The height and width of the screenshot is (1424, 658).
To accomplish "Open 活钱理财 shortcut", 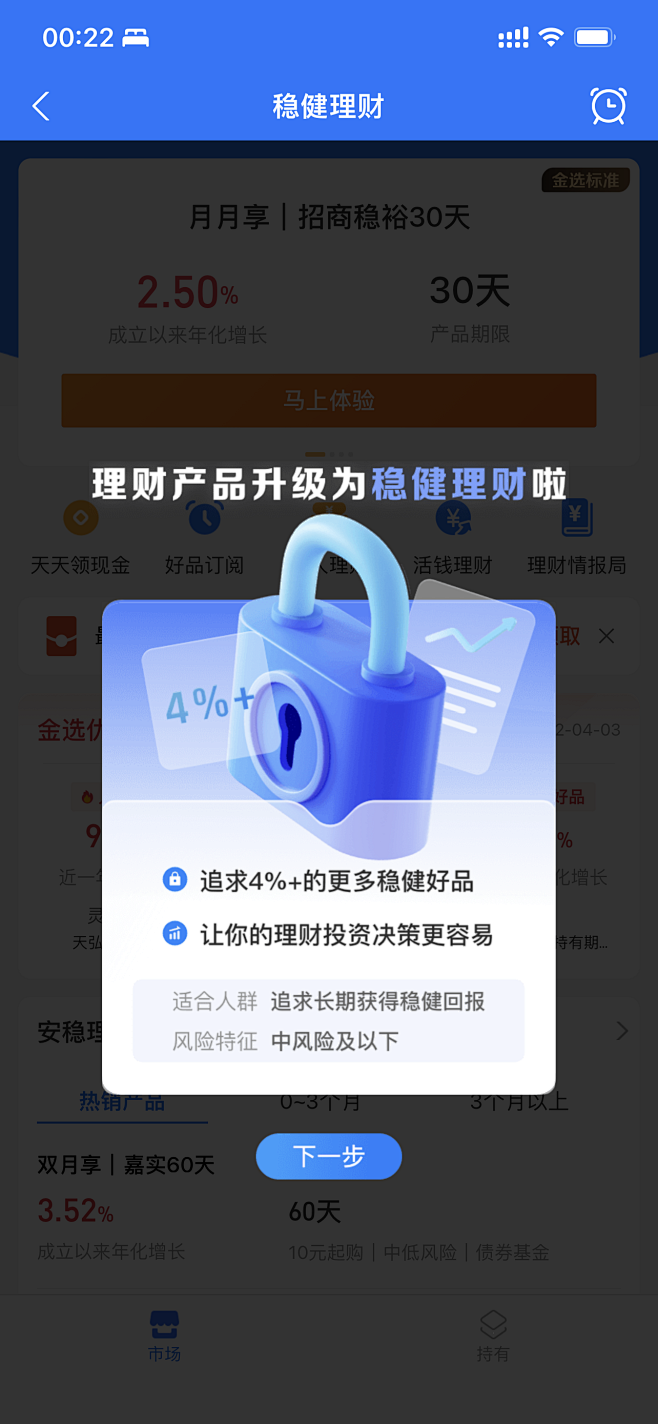I will 453,539.
